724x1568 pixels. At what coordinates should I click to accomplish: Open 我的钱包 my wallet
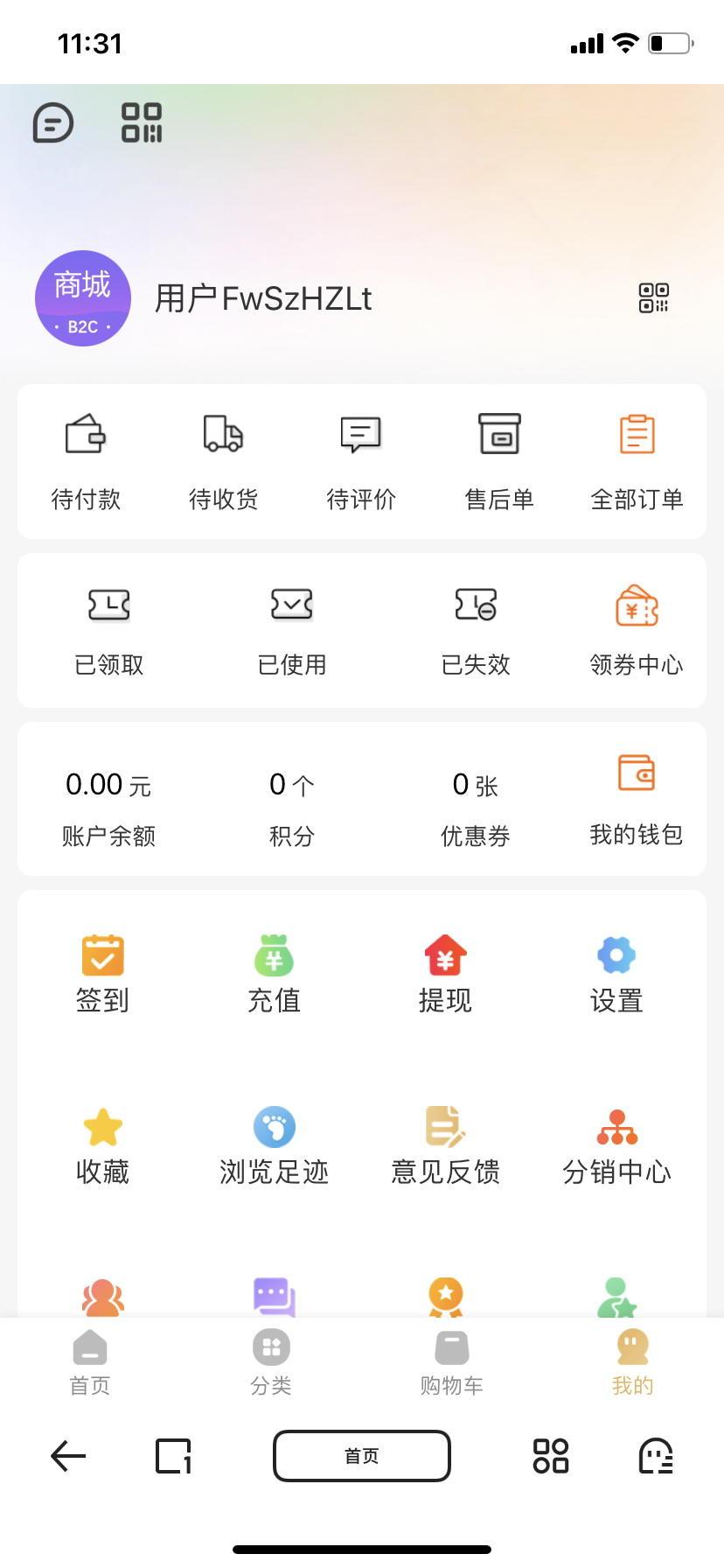coord(637,799)
